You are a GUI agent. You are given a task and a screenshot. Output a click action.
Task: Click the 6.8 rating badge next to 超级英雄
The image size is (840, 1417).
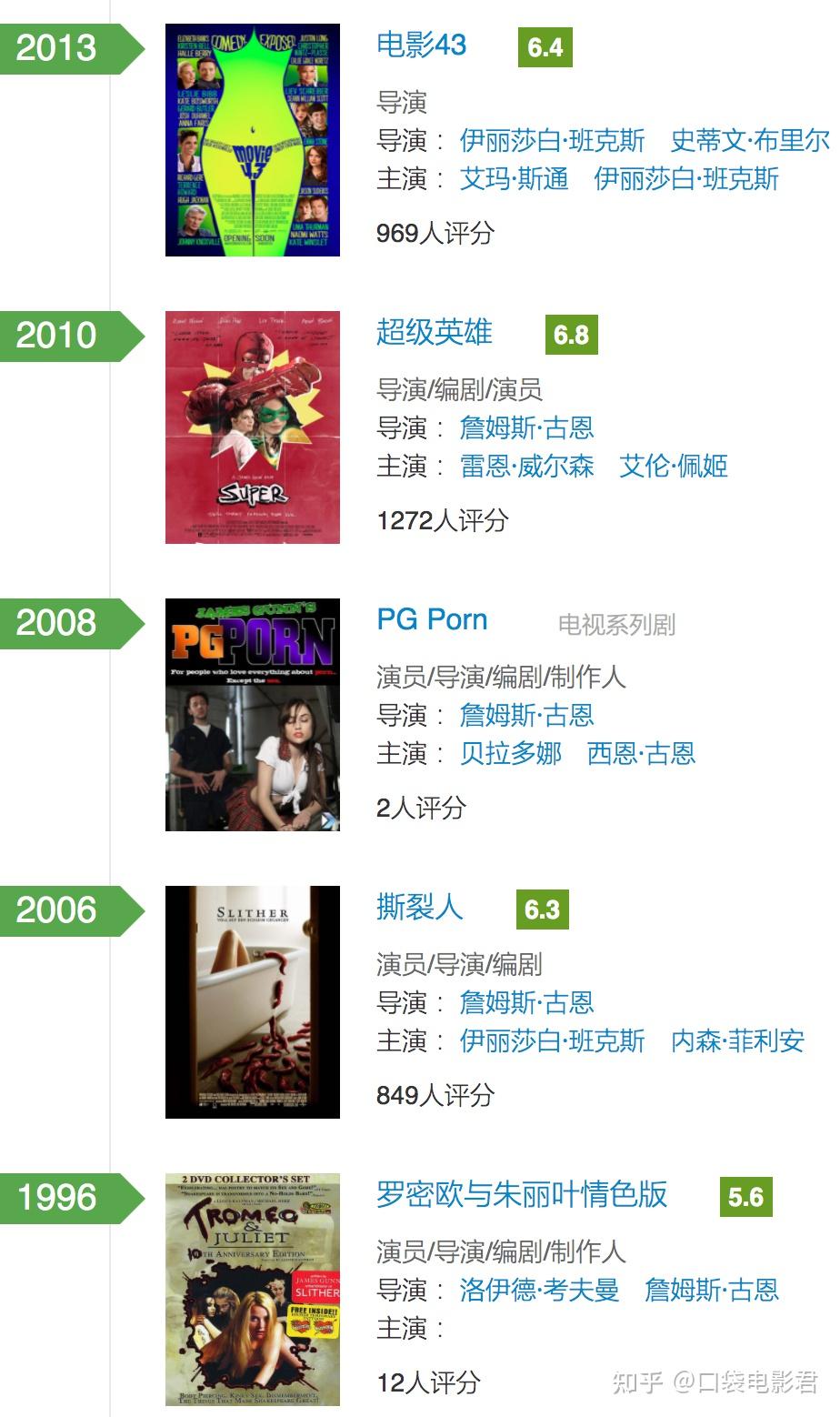point(572,335)
